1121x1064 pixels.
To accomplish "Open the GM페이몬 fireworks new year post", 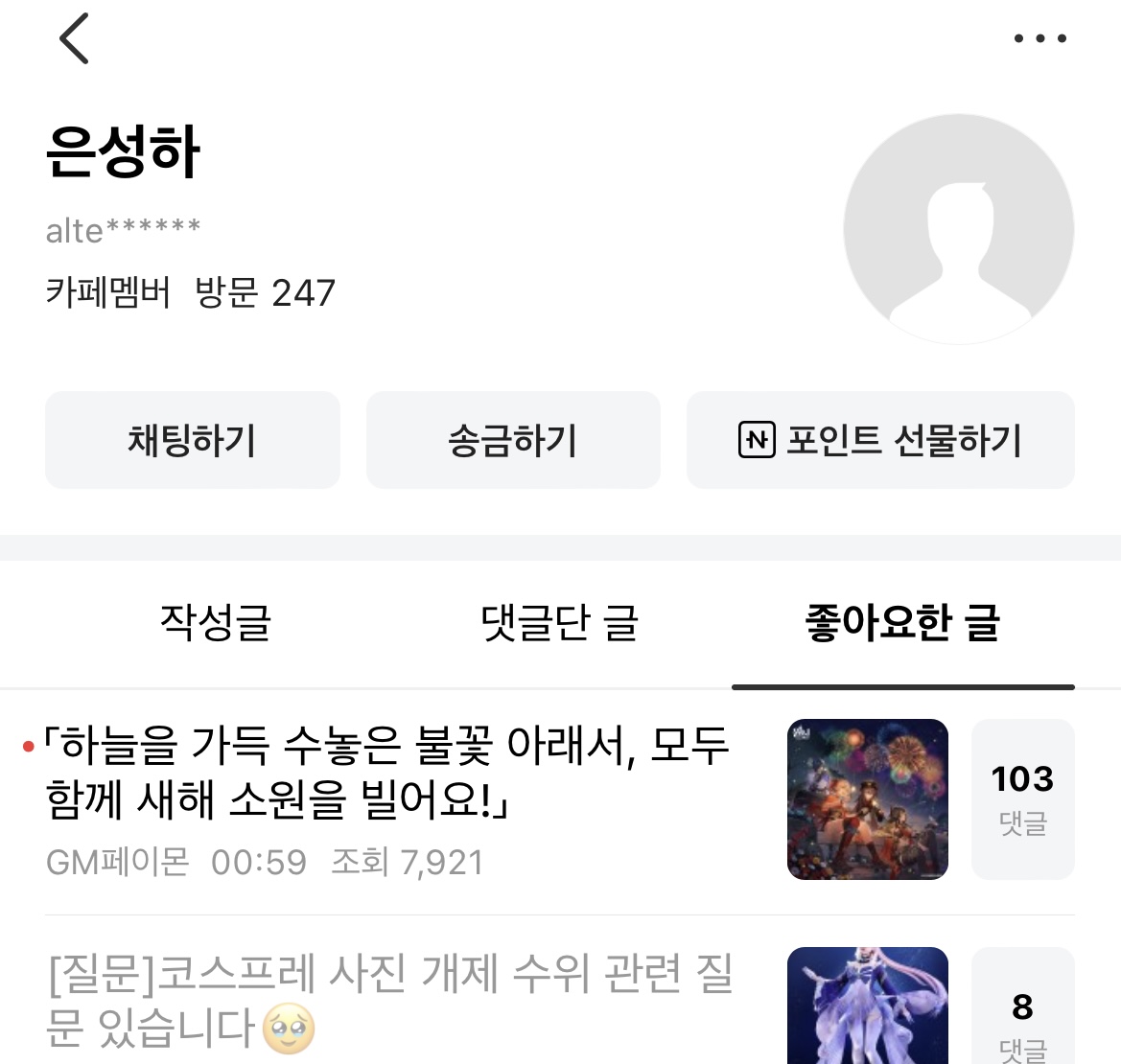I will click(x=388, y=773).
